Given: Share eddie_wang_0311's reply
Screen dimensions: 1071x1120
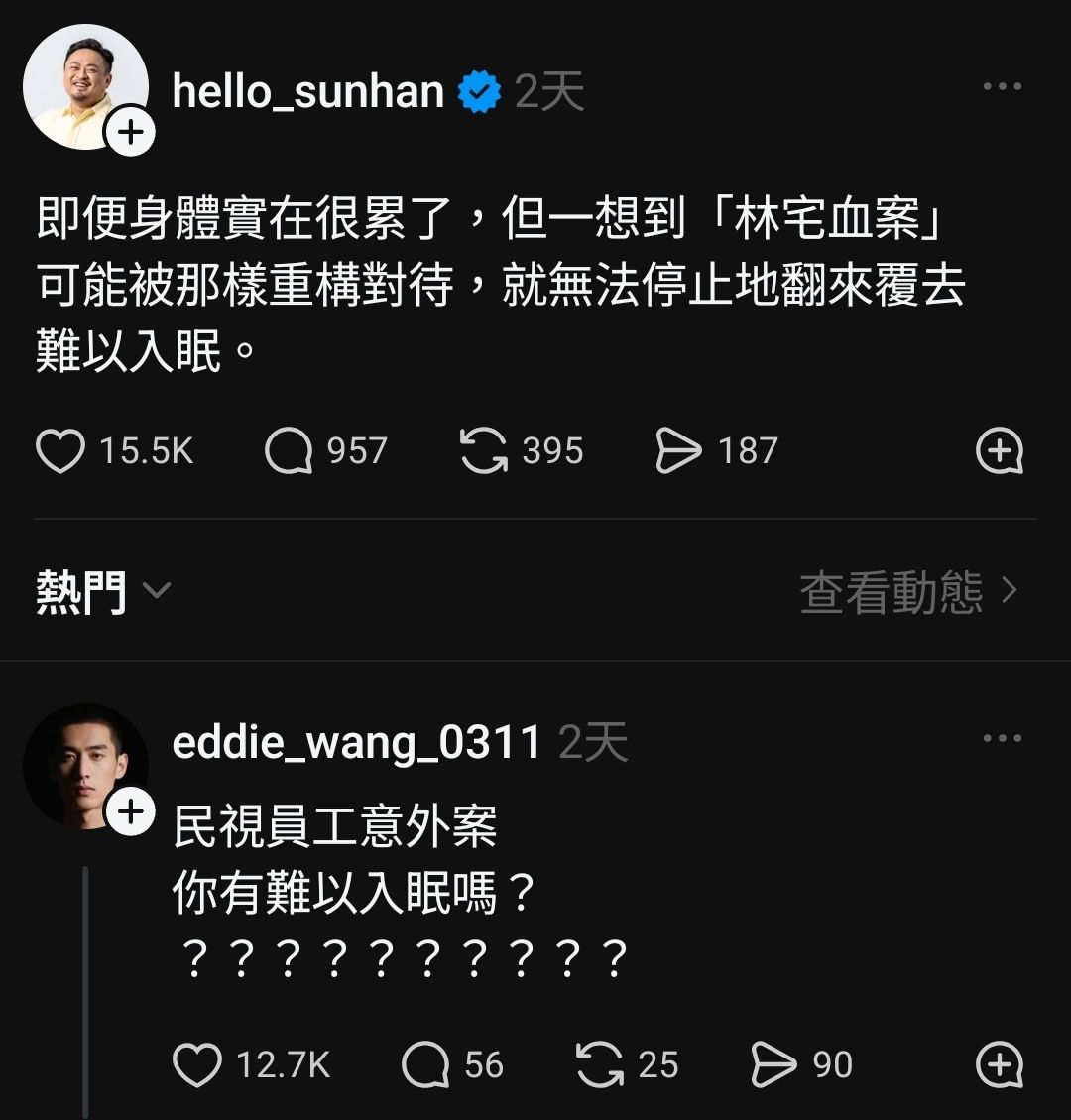Looking at the screenshot, I should [x=774, y=1065].
